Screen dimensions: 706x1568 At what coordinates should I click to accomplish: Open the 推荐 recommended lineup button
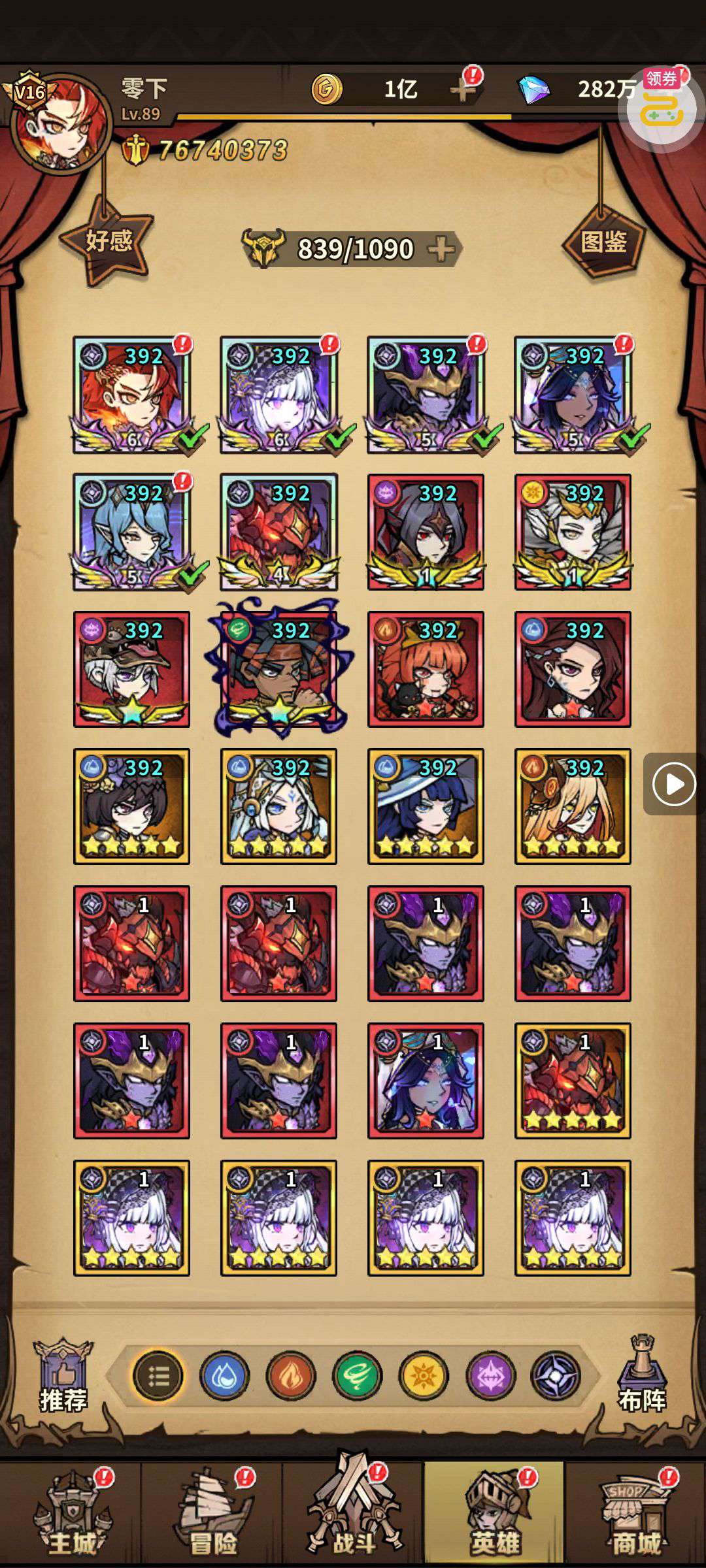[x=63, y=1375]
